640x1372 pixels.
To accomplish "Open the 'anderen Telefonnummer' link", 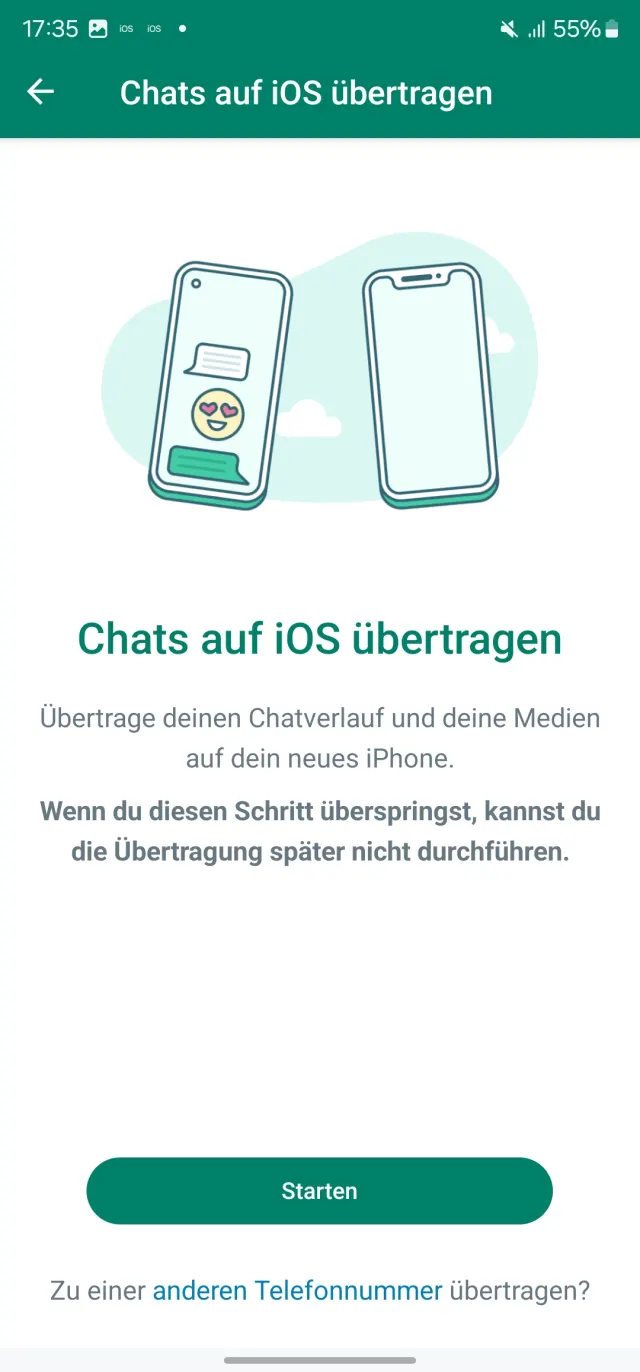I will click(297, 1290).
